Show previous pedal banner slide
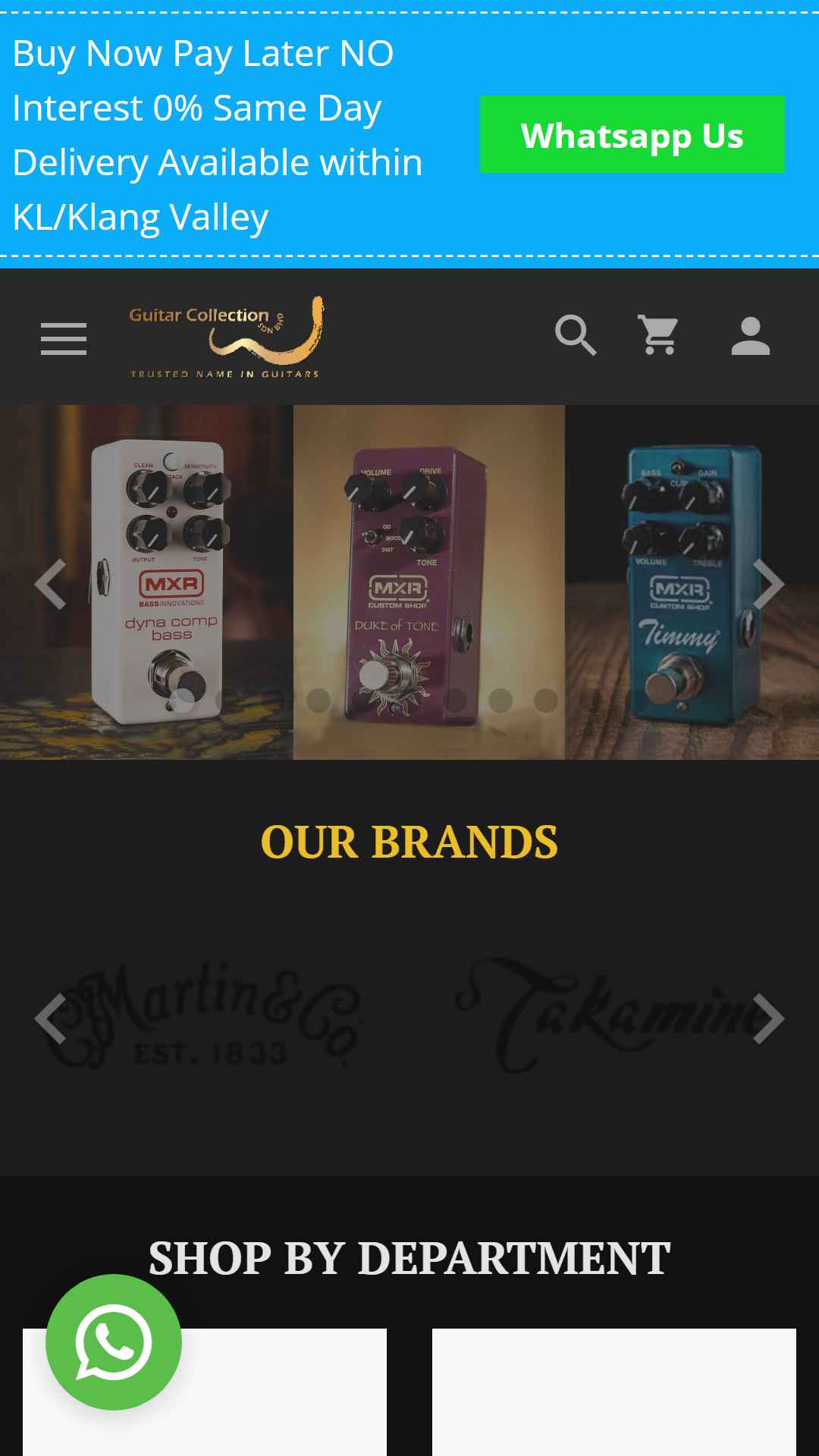The width and height of the screenshot is (819, 1456). (51, 584)
